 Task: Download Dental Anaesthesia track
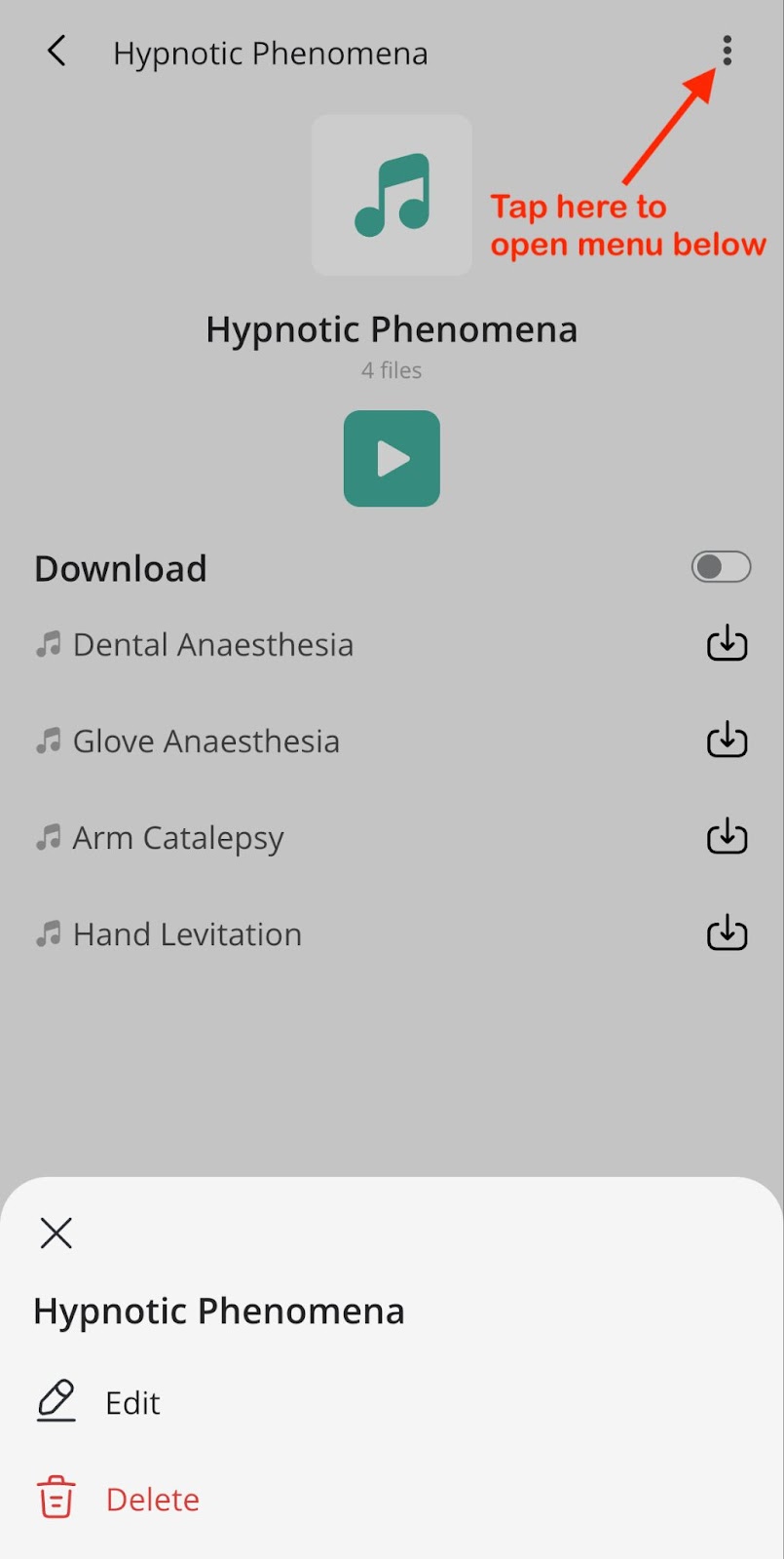[x=727, y=644]
